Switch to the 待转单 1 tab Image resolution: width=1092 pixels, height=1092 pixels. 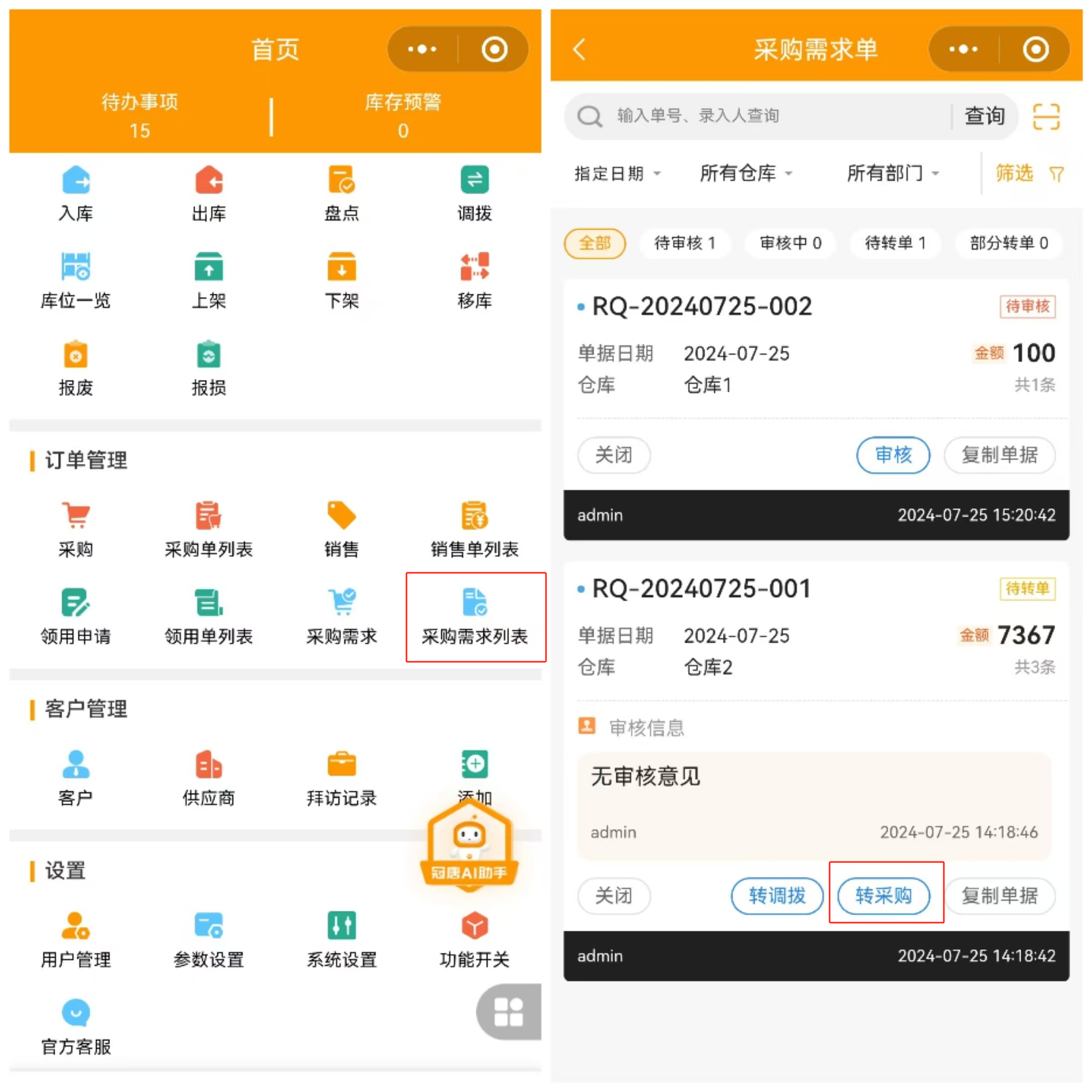895,244
